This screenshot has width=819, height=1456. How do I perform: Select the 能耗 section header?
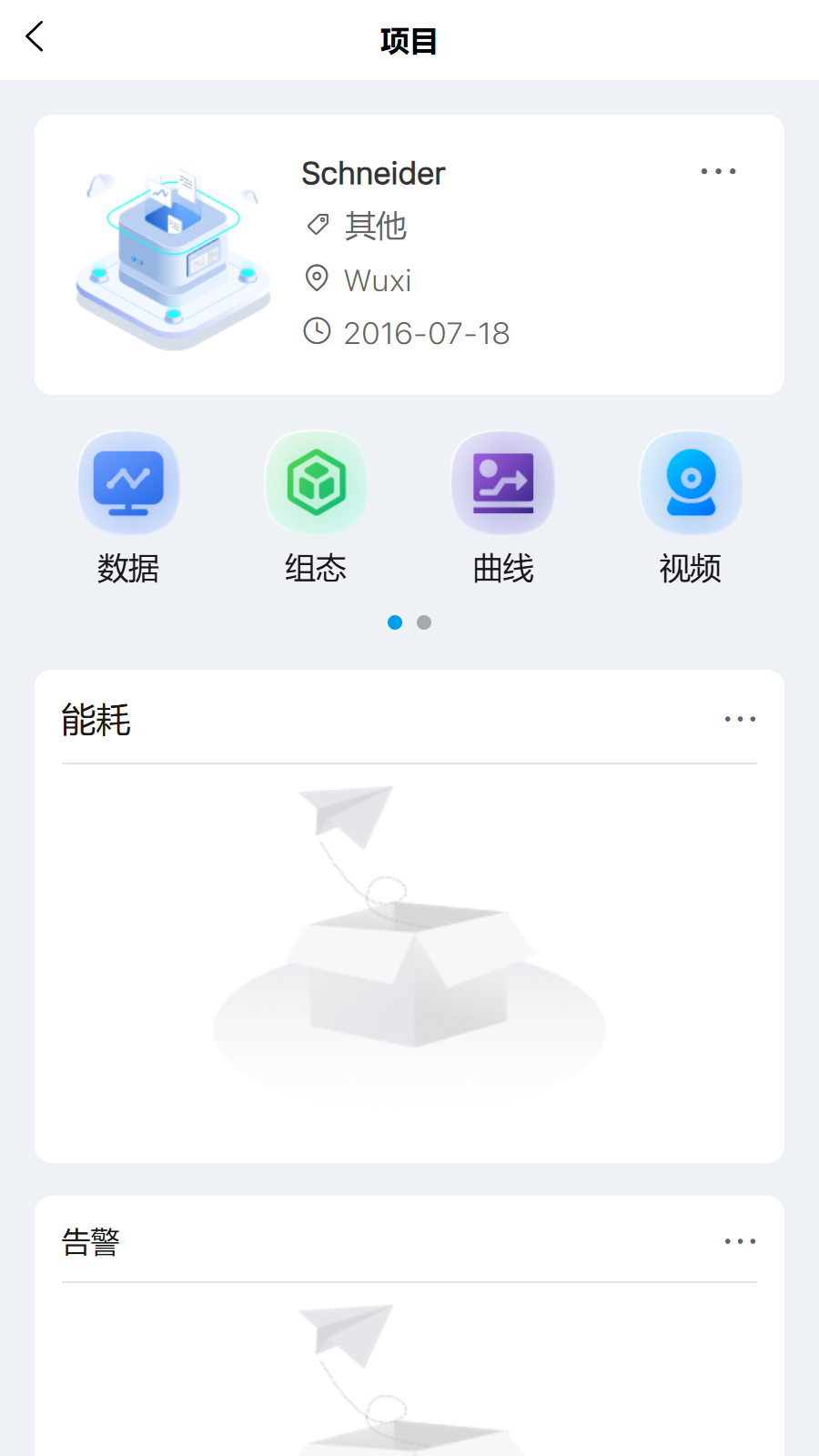point(96,719)
